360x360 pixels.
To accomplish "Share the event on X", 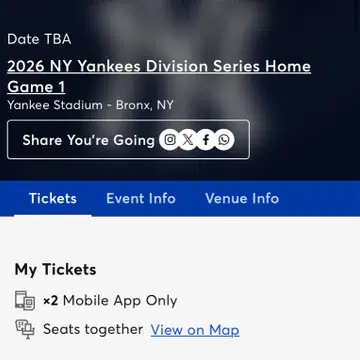I will [x=188, y=140].
